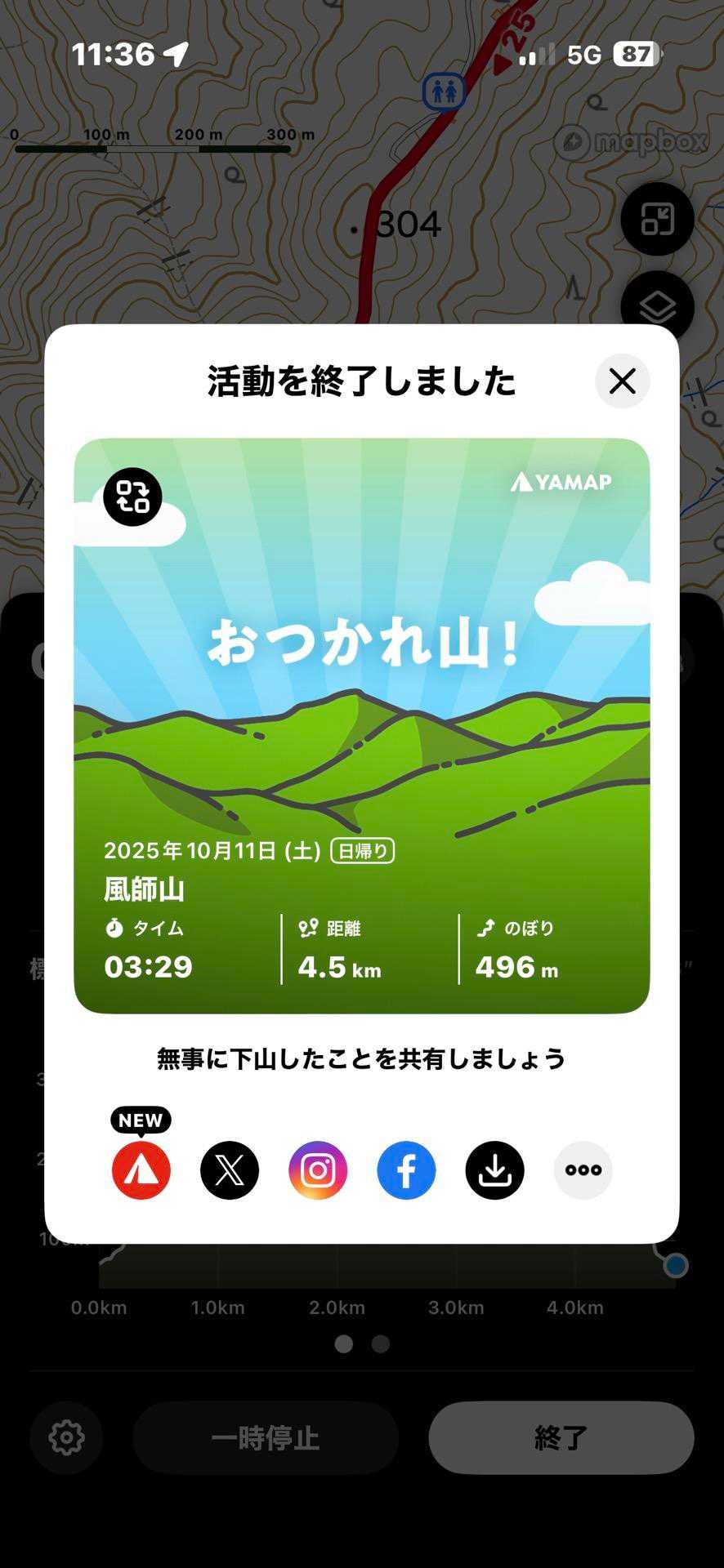
Task: Switch the share card design
Action: pyautogui.click(x=132, y=497)
